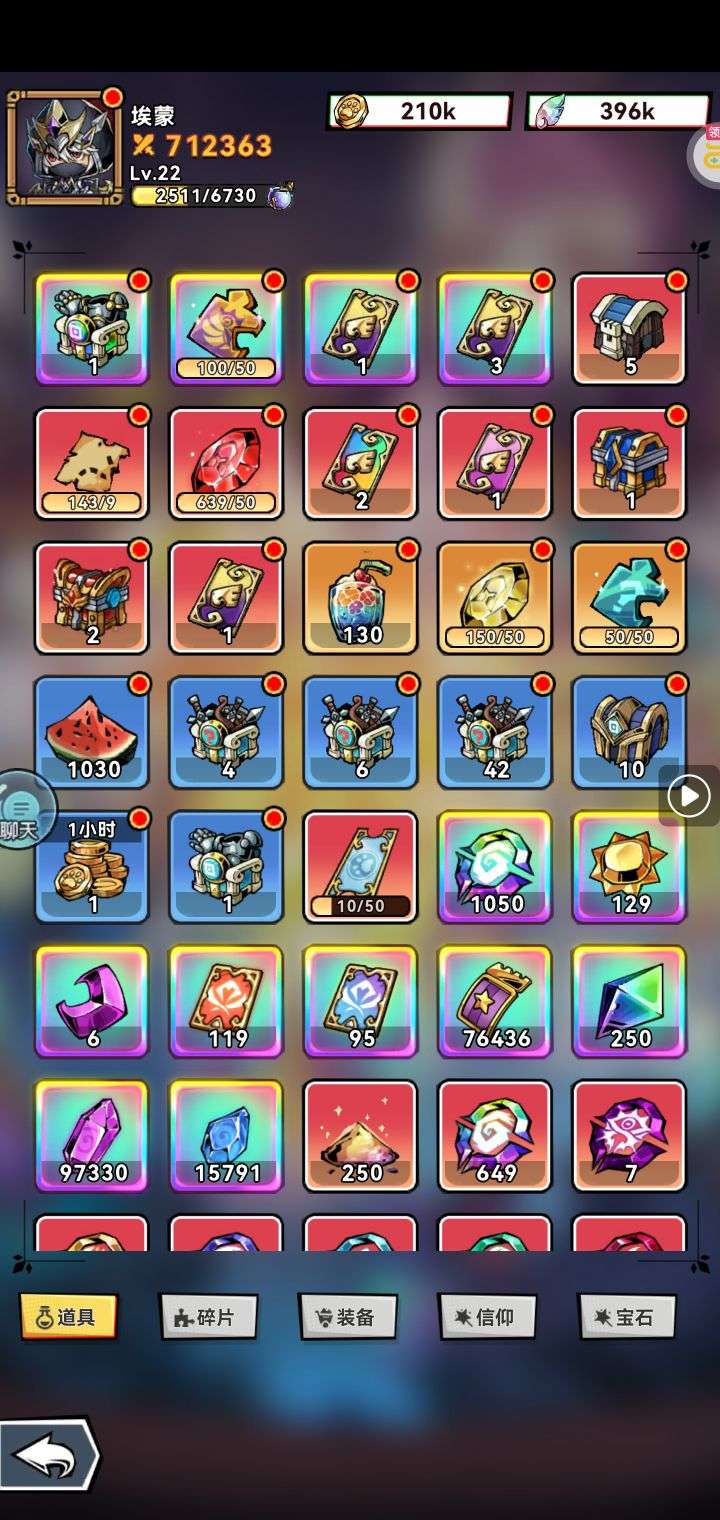This screenshot has height=1520, width=720.
Task: Tap the play button at the side
Action: point(690,796)
